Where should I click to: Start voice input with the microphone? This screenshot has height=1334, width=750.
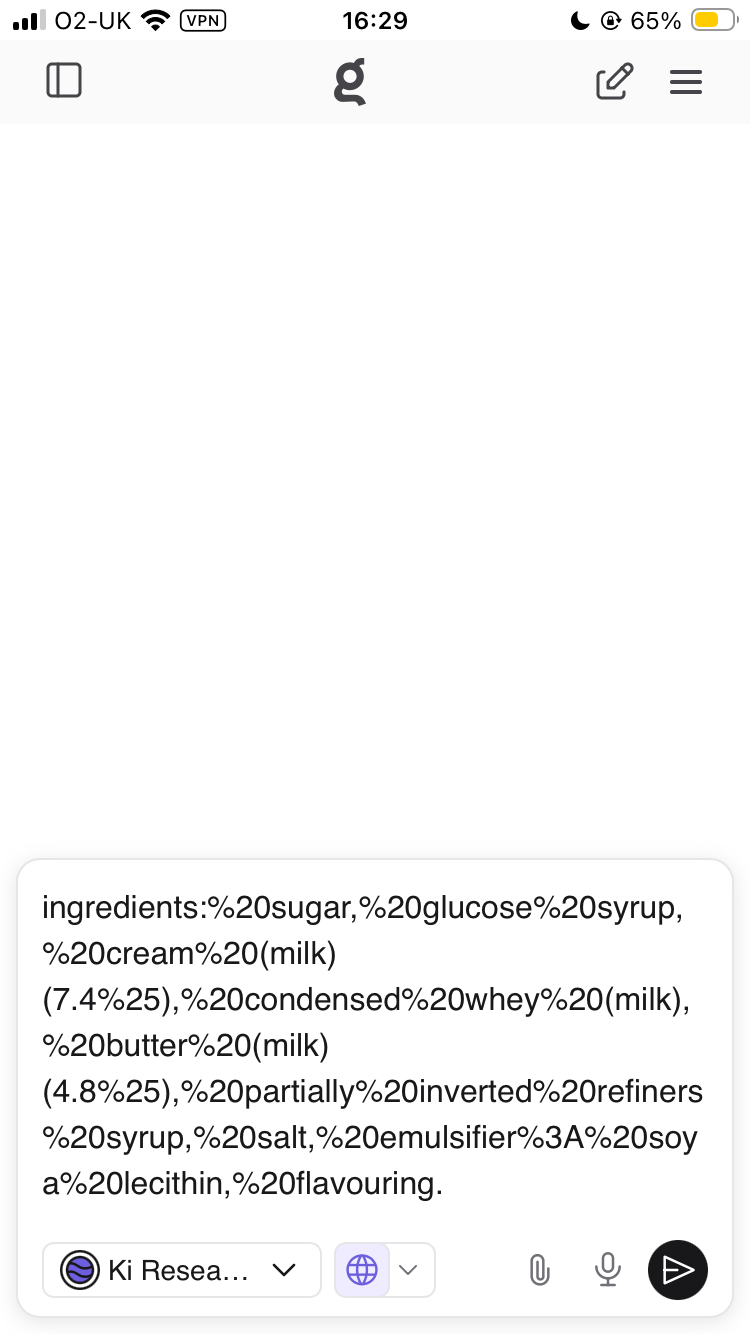click(x=606, y=1270)
